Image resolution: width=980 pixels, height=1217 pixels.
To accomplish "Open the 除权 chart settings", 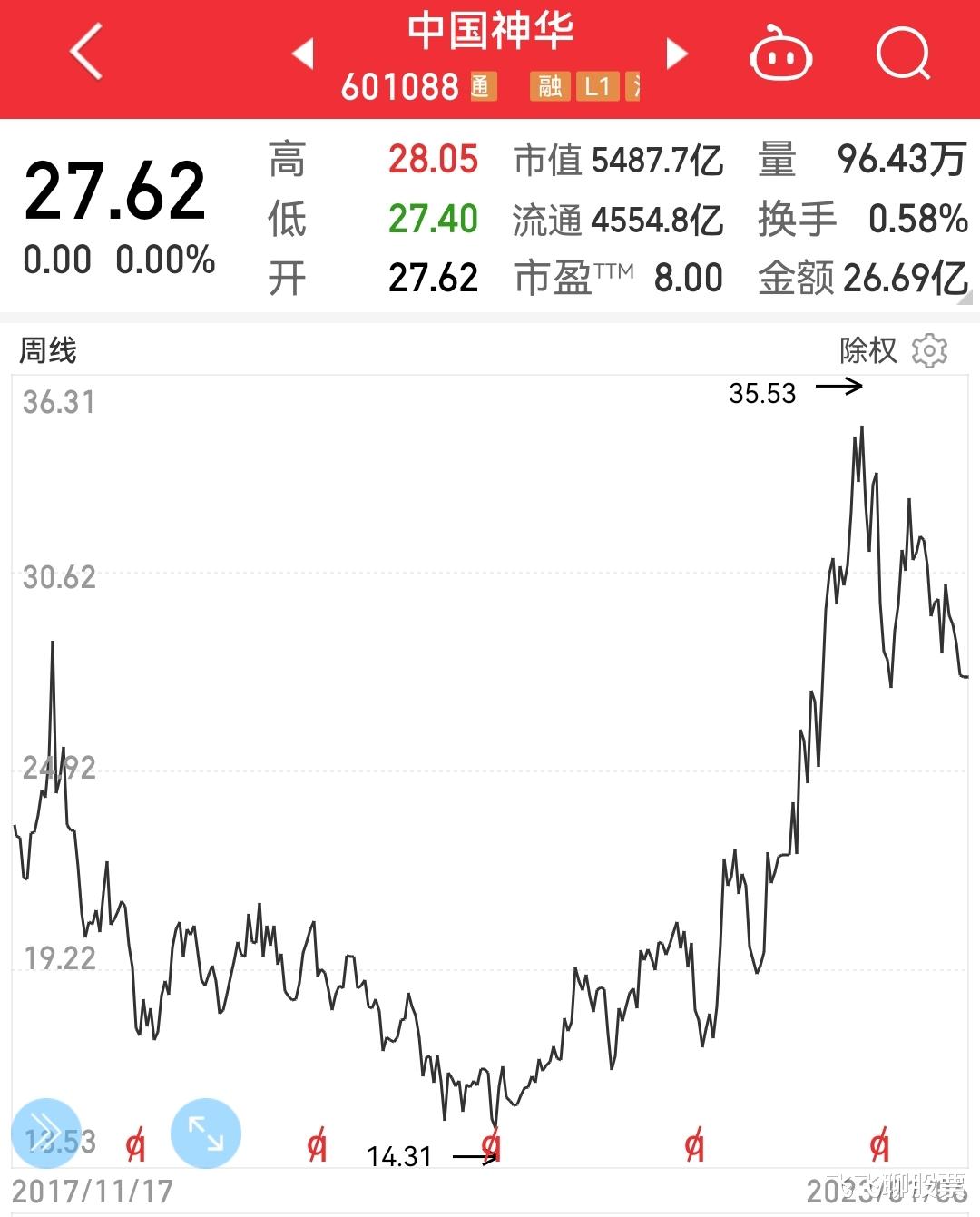I will [929, 350].
